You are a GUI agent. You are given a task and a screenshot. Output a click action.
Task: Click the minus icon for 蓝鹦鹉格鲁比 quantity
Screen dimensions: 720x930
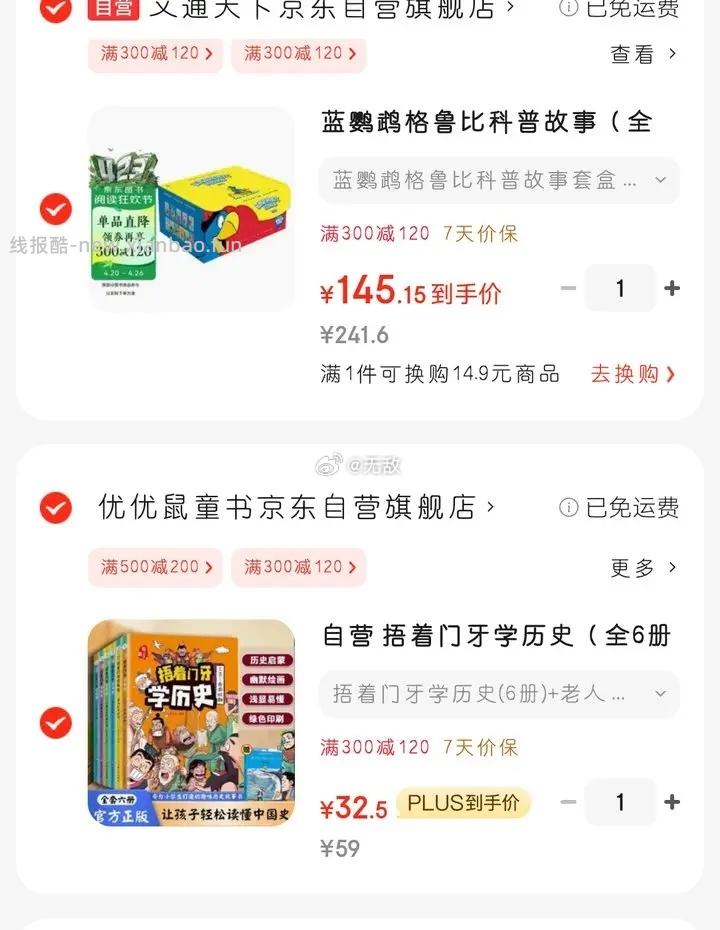pos(568,289)
